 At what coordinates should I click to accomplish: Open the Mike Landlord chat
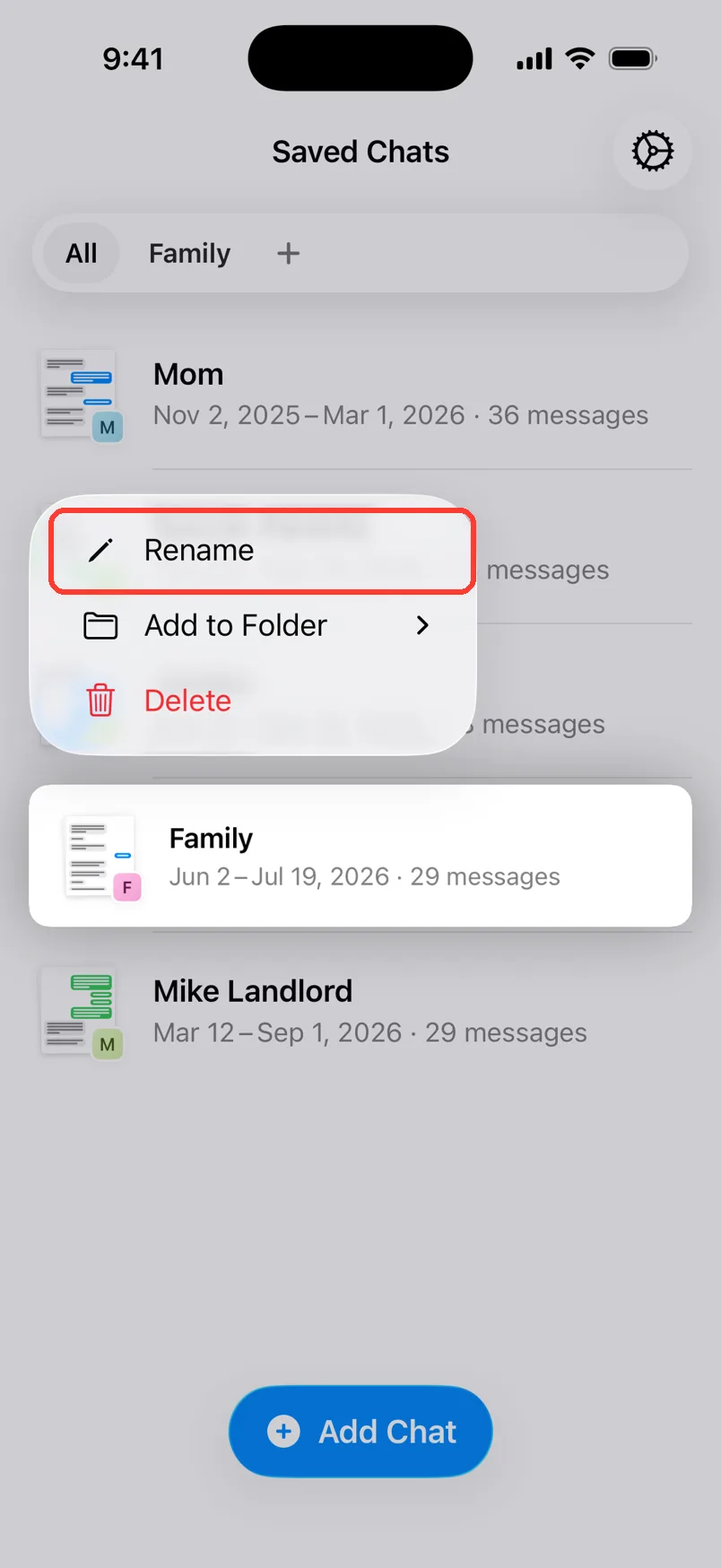[360, 1011]
